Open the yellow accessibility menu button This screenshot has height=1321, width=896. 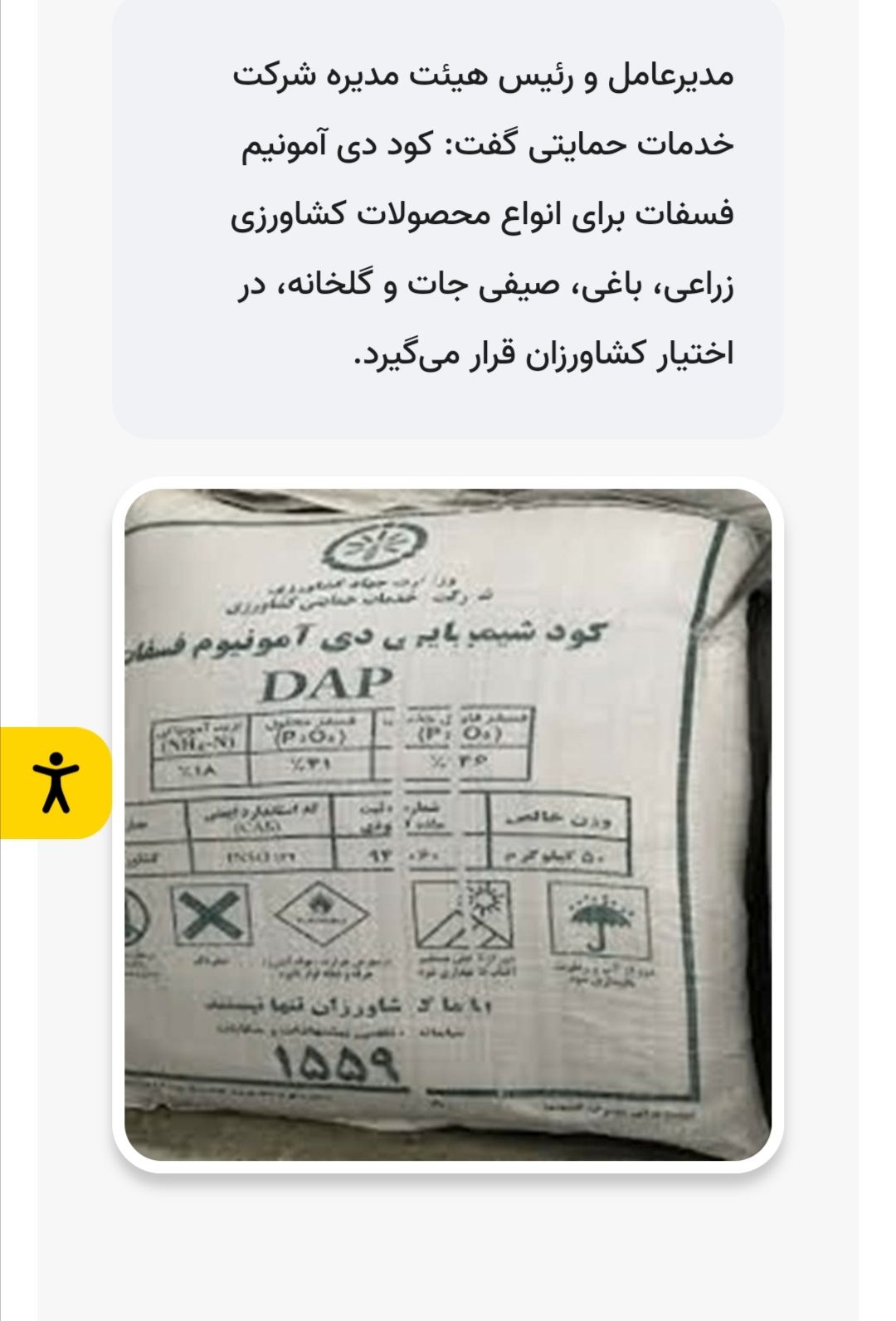[x=55, y=782]
